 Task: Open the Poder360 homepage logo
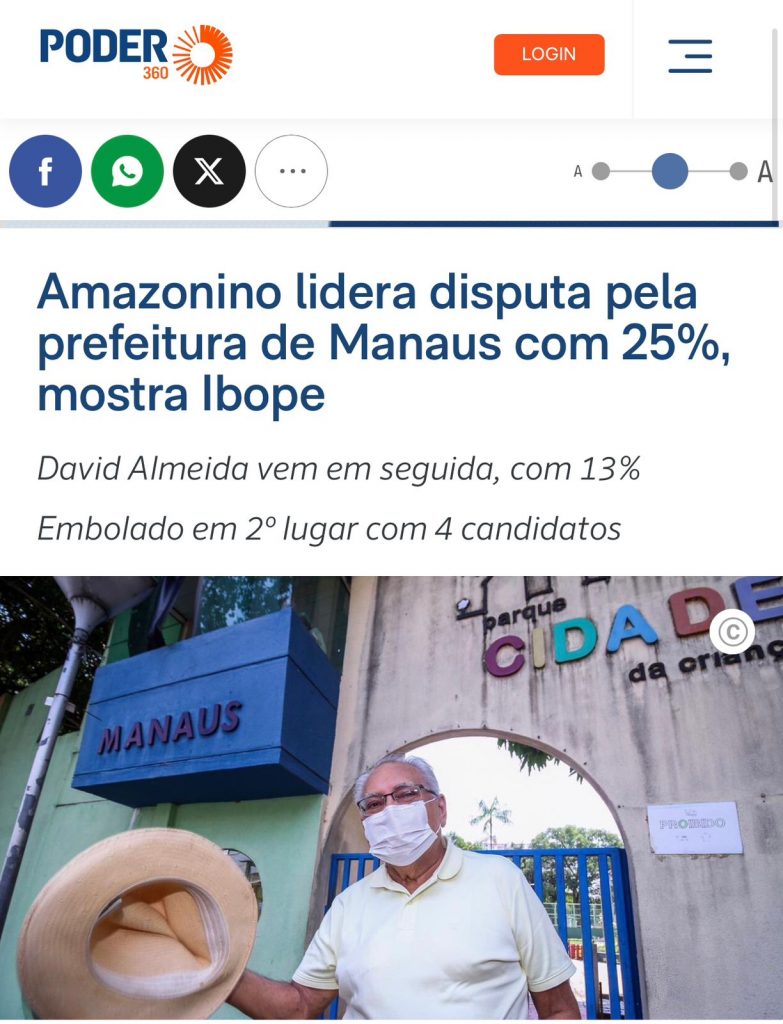pos(136,54)
